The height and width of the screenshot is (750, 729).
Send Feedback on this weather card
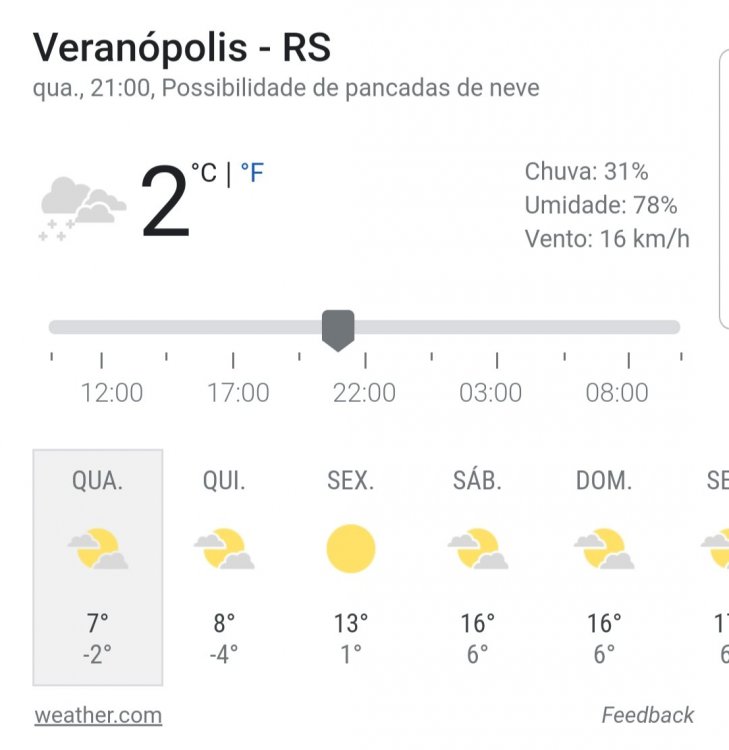tap(647, 715)
